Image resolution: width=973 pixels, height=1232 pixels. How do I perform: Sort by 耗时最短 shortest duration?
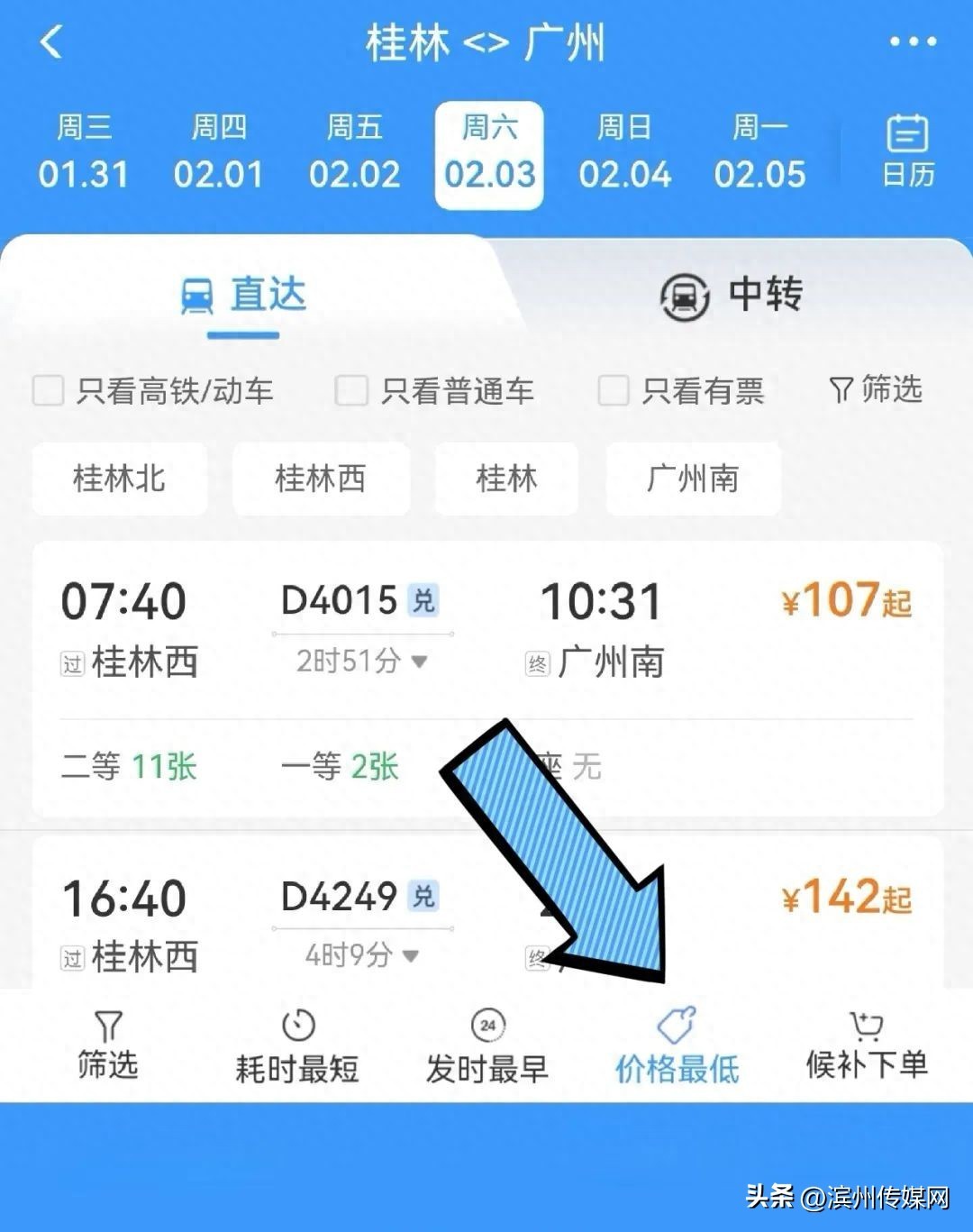(x=297, y=1047)
